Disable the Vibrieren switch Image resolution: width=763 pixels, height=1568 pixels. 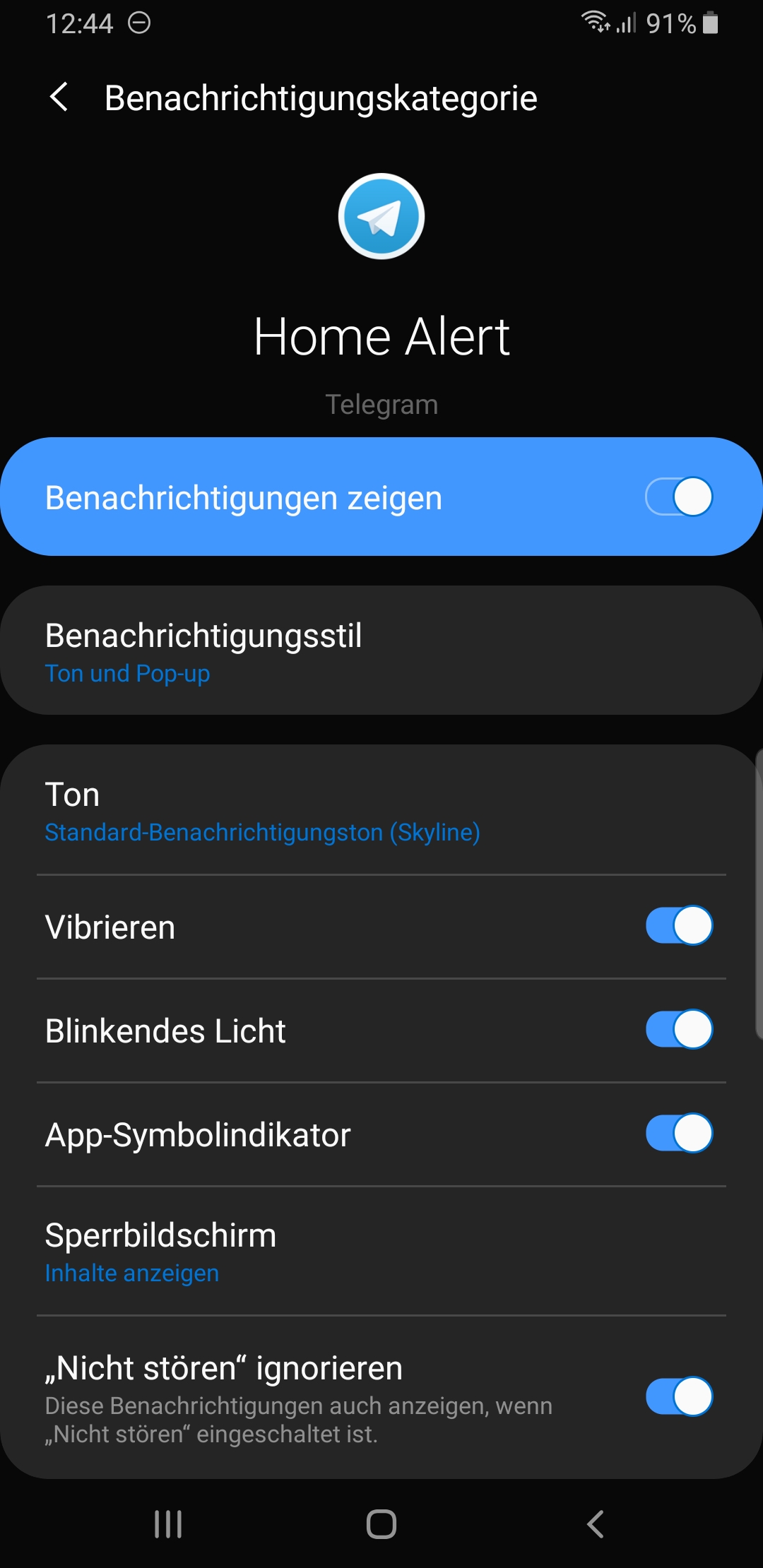[x=678, y=926]
